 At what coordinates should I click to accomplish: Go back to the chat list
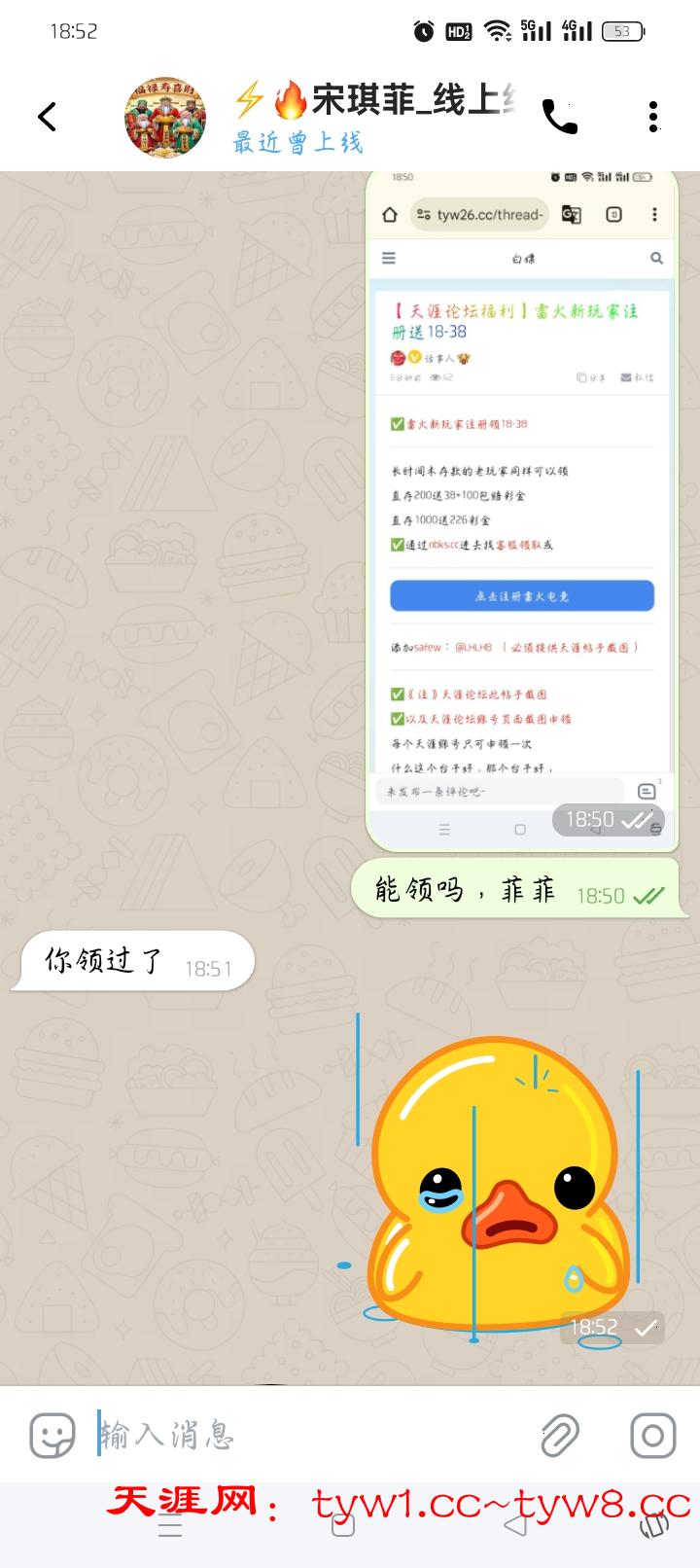tap(47, 117)
